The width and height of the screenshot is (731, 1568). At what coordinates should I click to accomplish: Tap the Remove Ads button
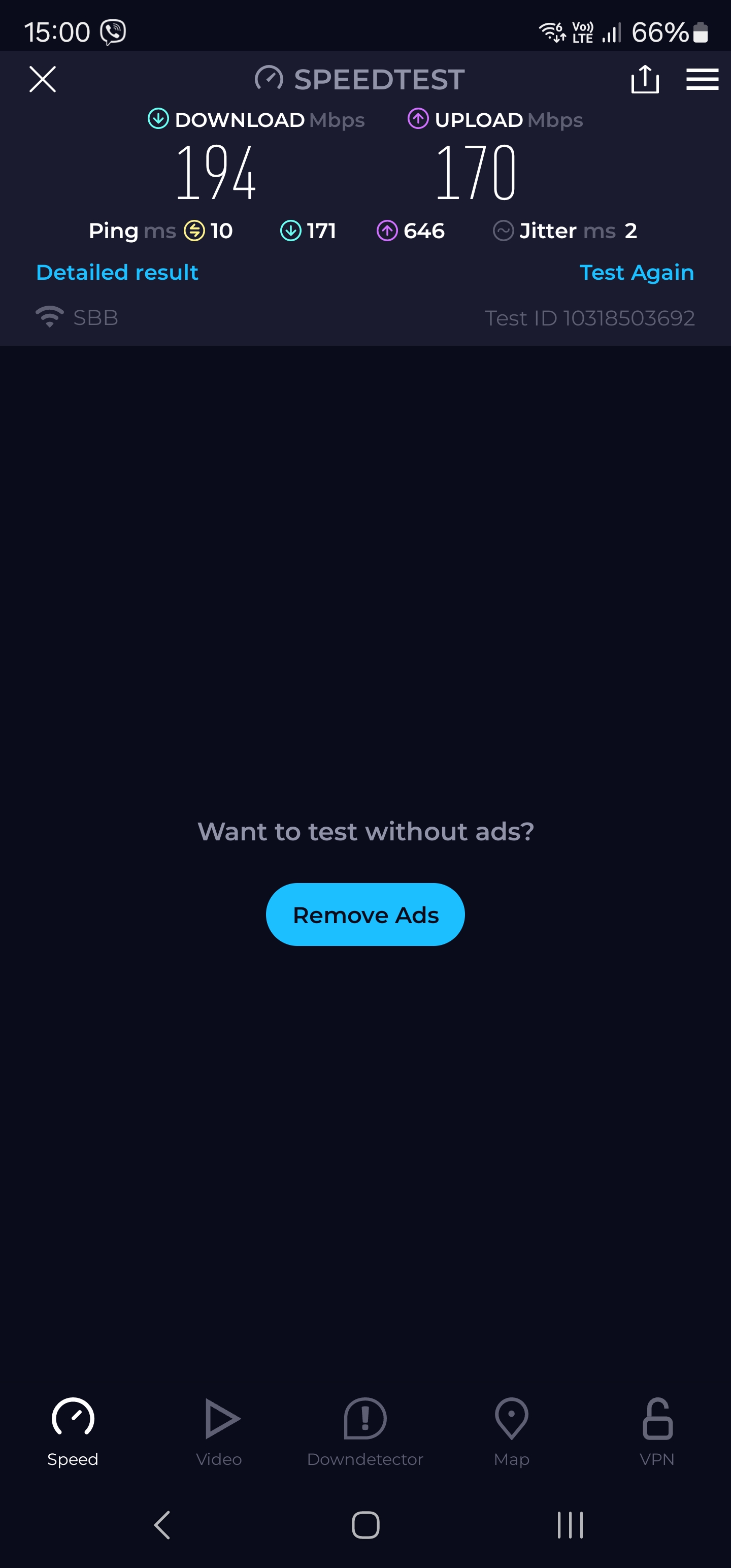[365, 914]
